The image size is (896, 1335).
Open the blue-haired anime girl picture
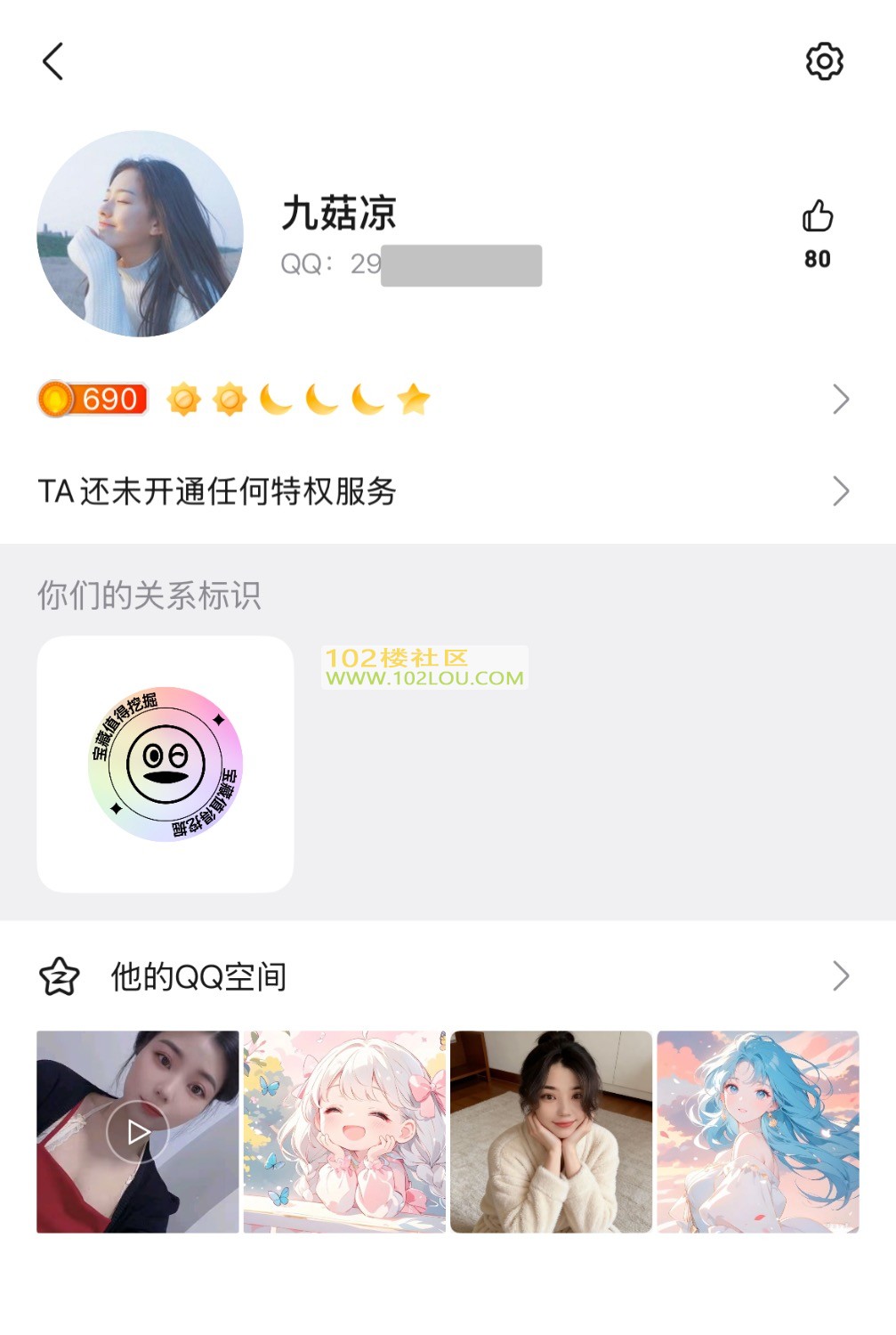pos(758,1132)
